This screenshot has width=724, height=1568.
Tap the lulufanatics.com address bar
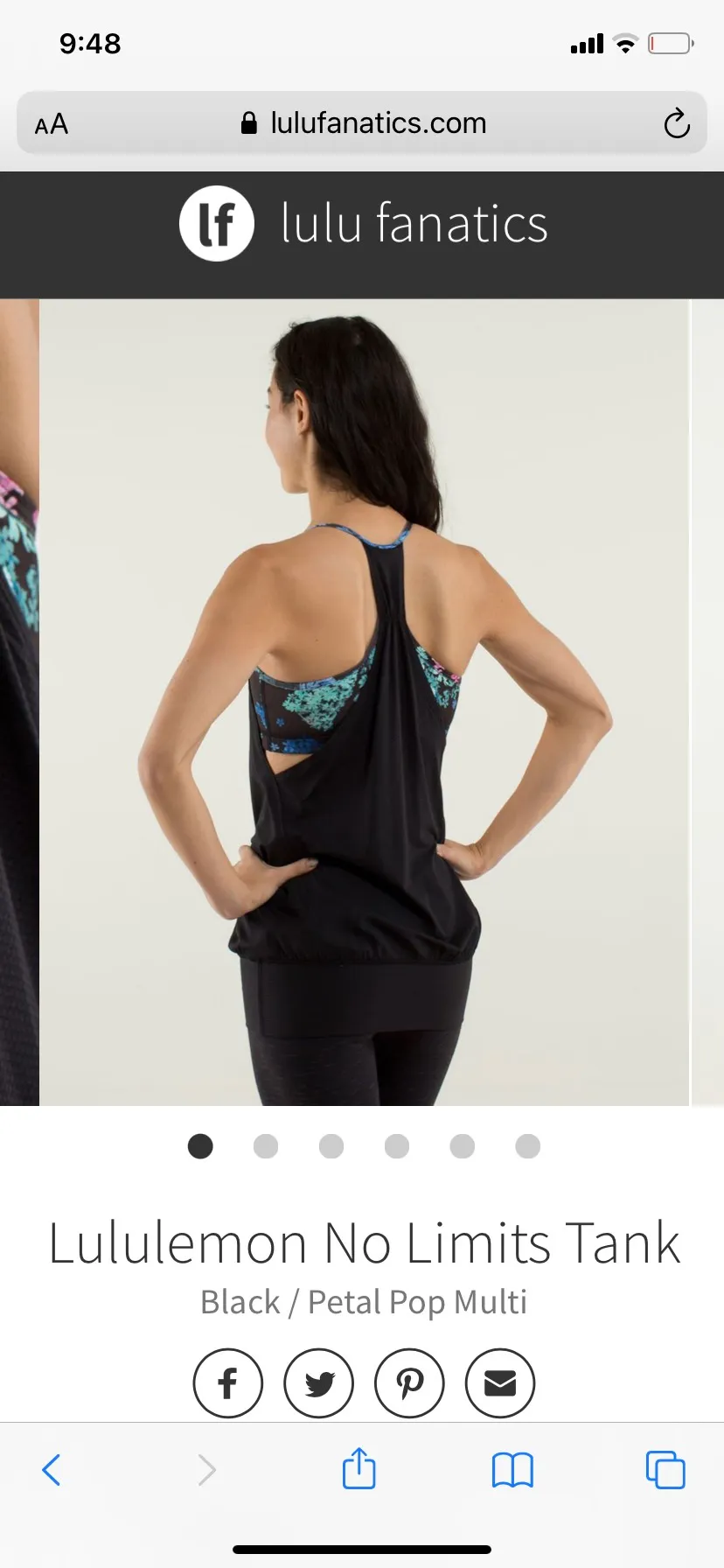(x=363, y=123)
